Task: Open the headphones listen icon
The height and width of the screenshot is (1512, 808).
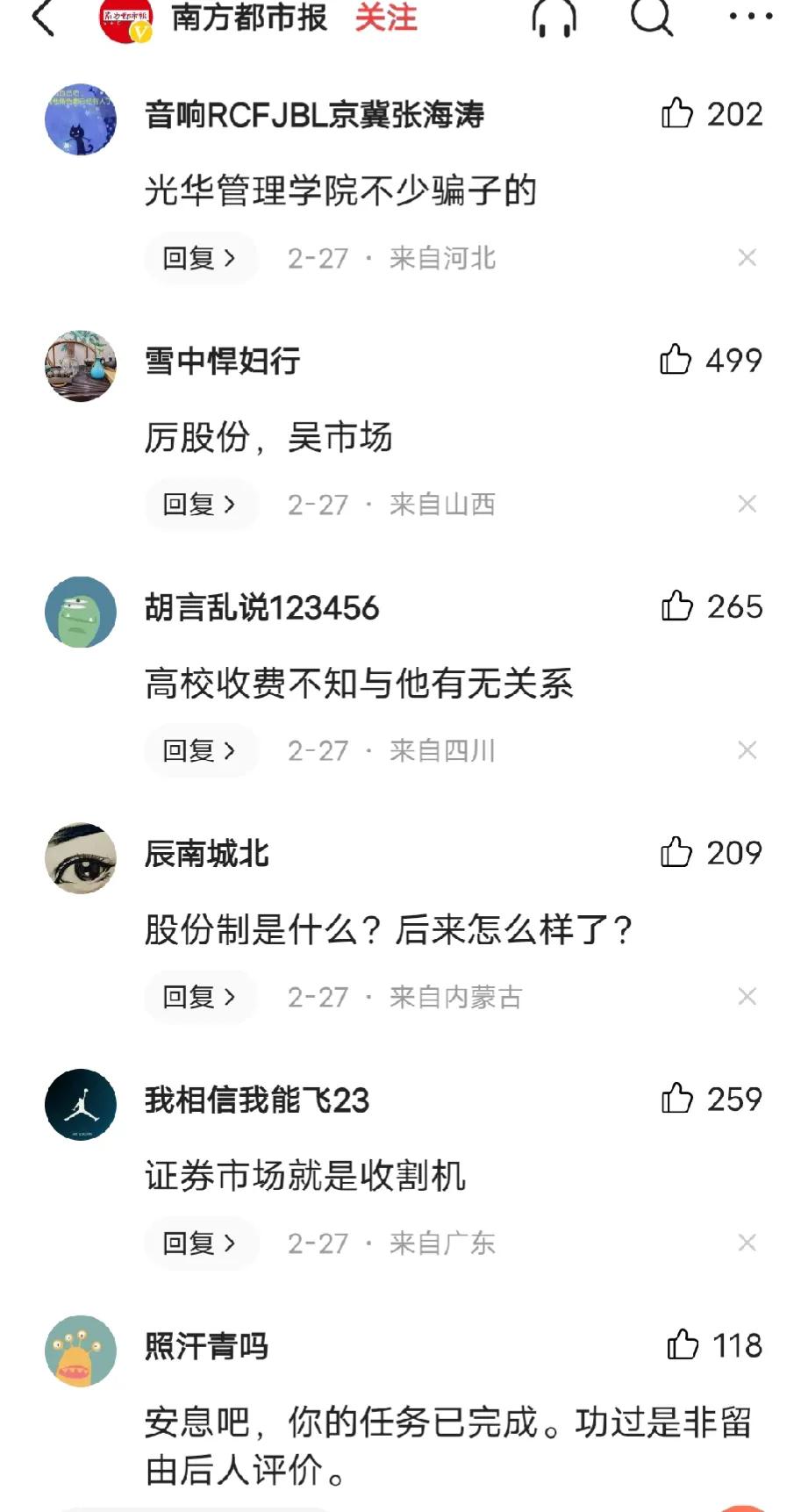Action: tap(554, 18)
